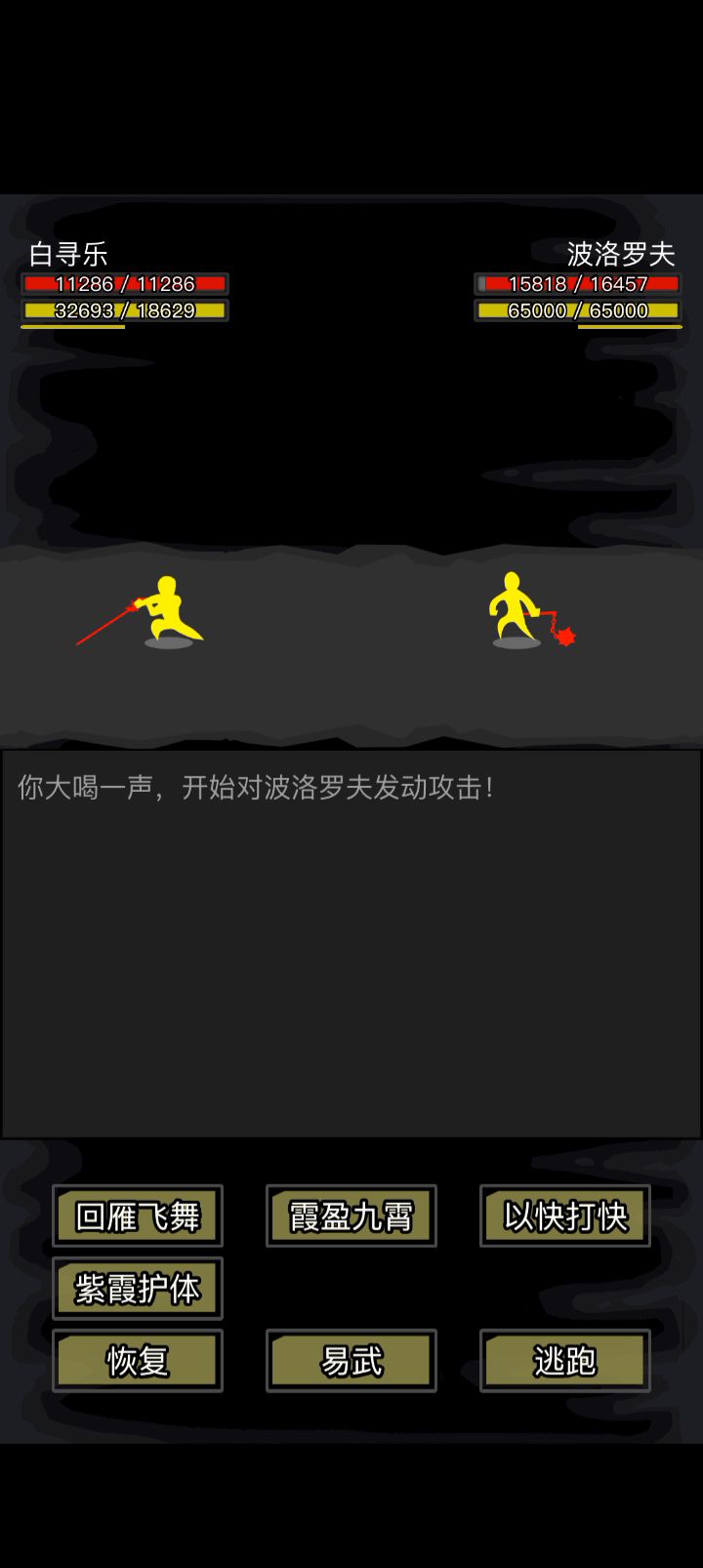
Task: Activate 紫霞护体 defense
Action: point(138,1288)
